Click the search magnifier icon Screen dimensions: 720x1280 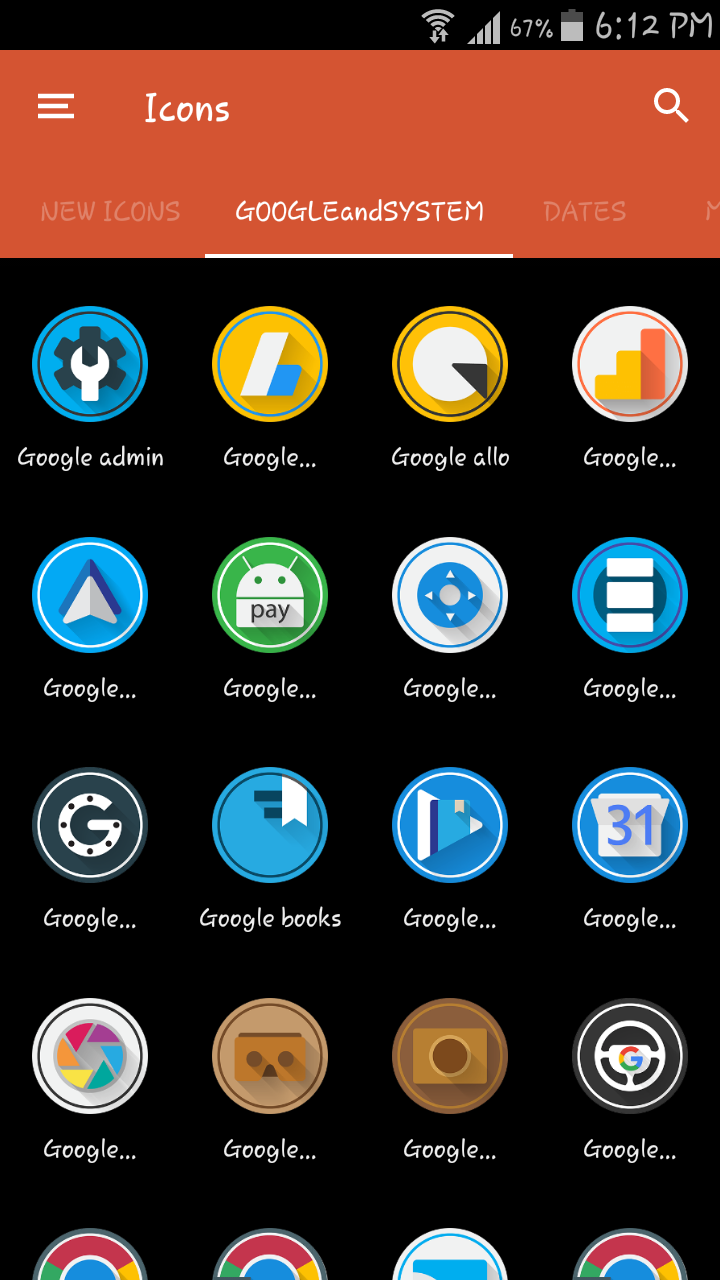pos(670,105)
